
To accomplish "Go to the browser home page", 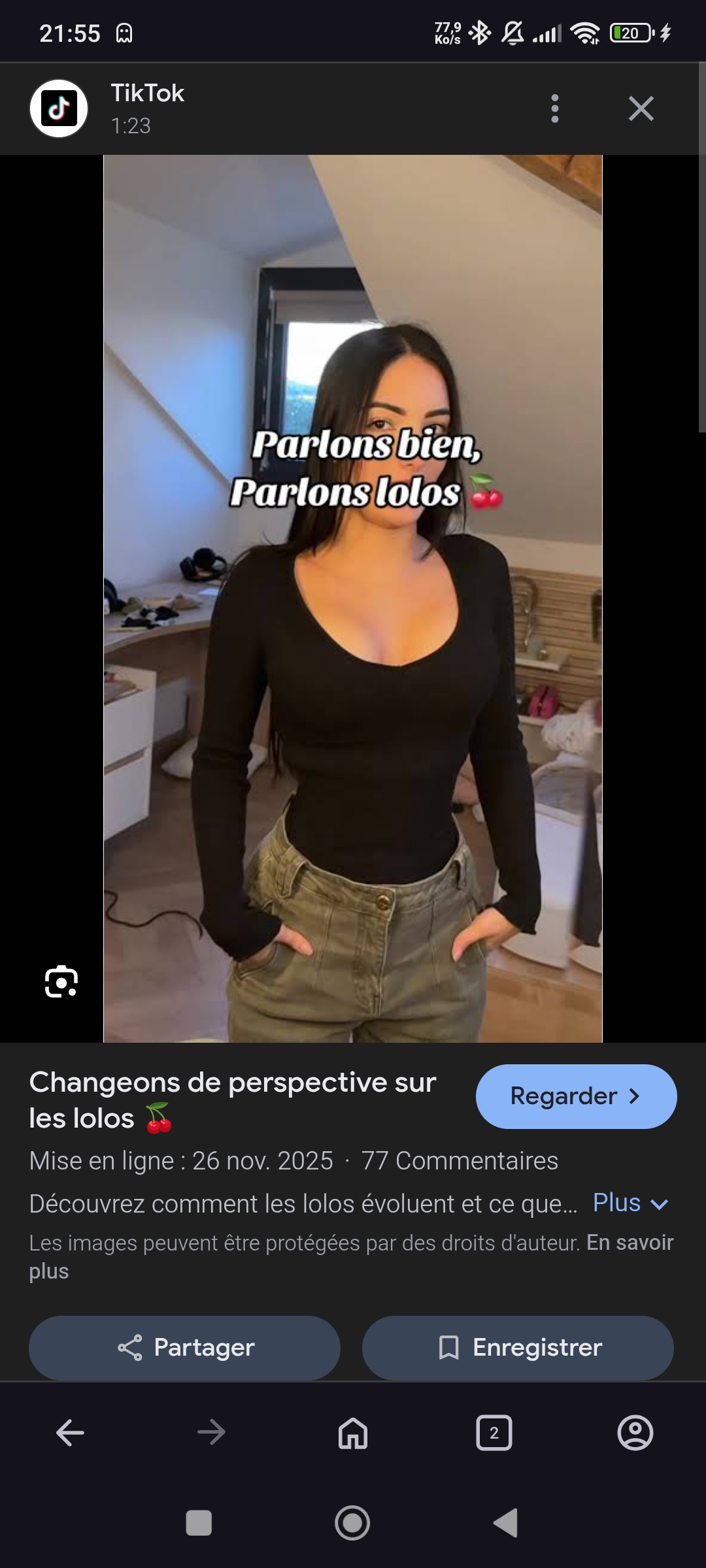I will tap(353, 1433).
